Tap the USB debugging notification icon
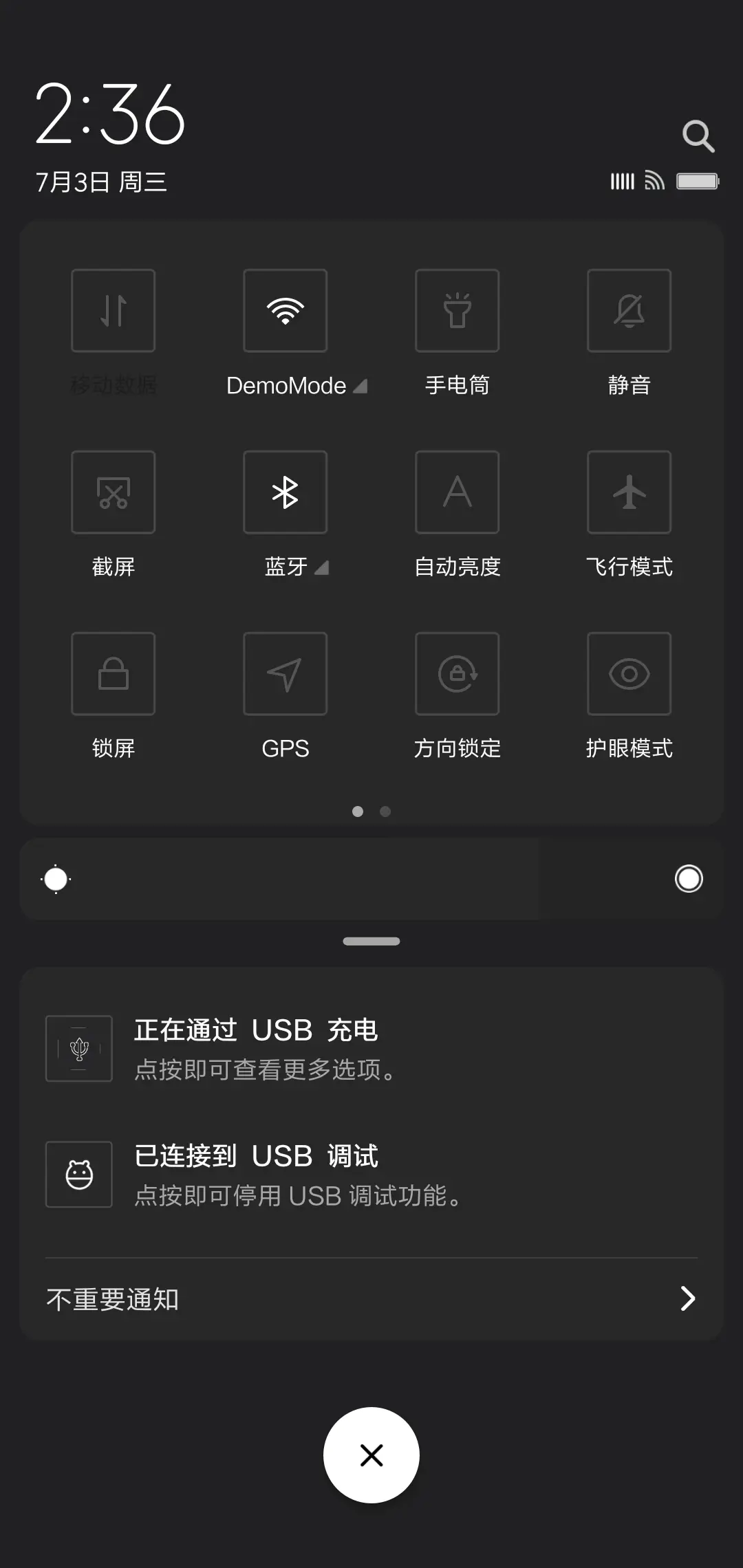The width and height of the screenshot is (743, 1568). tap(78, 1175)
